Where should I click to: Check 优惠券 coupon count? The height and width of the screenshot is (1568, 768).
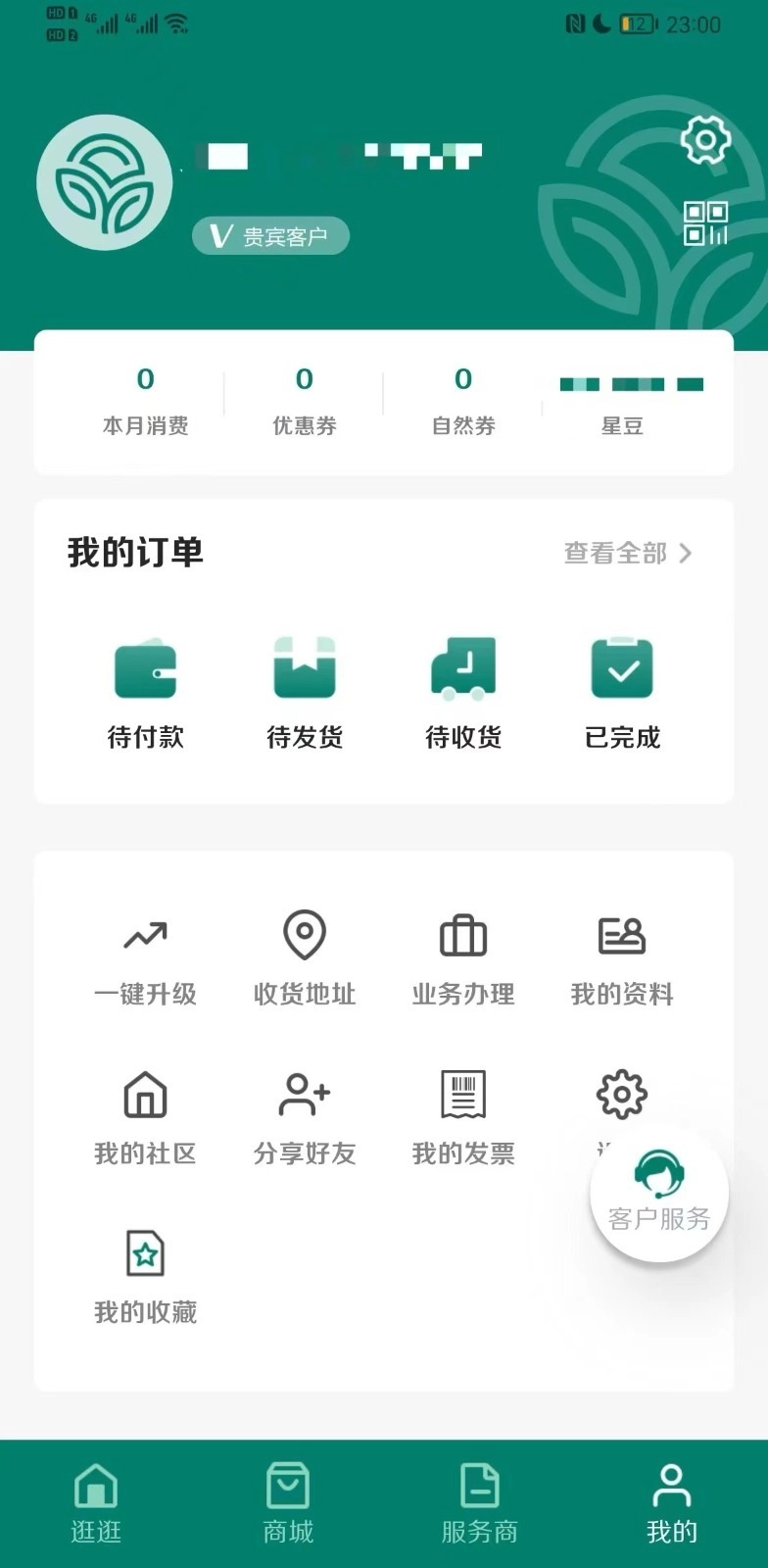304,397
